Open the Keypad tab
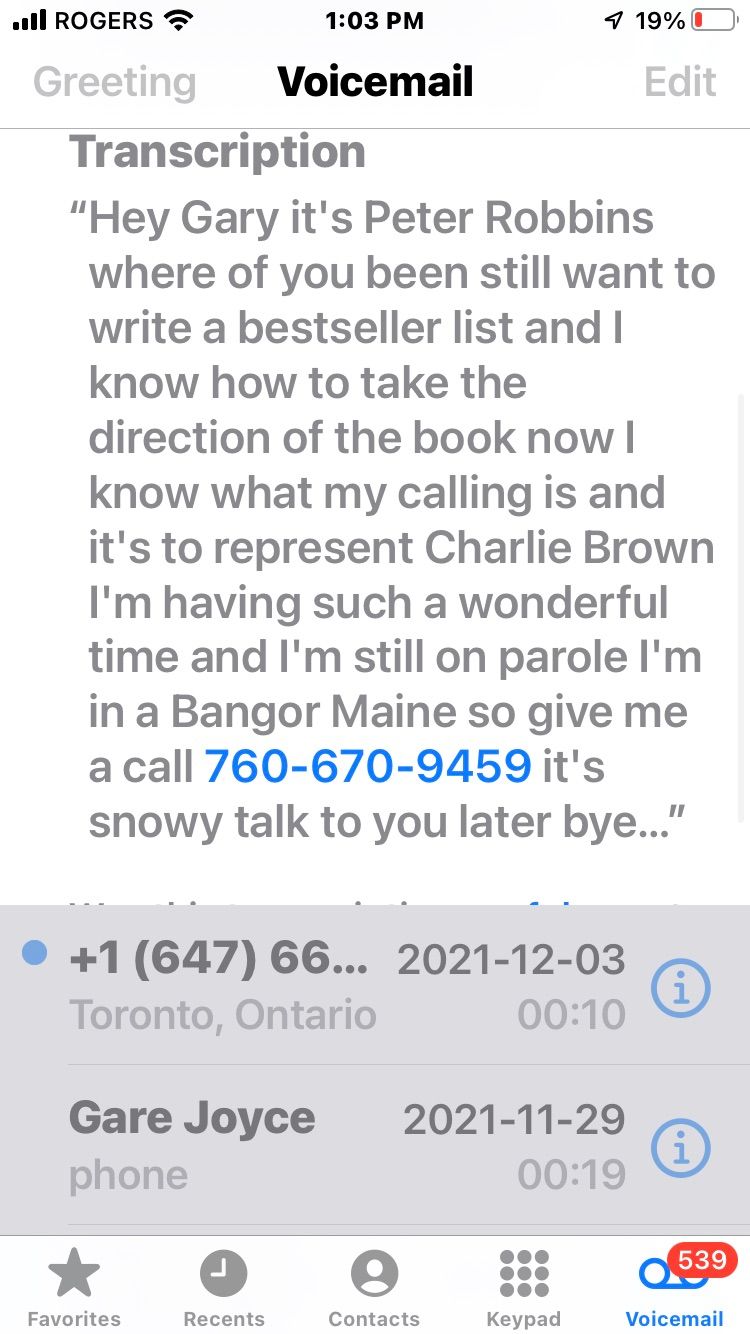 click(524, 1288)
